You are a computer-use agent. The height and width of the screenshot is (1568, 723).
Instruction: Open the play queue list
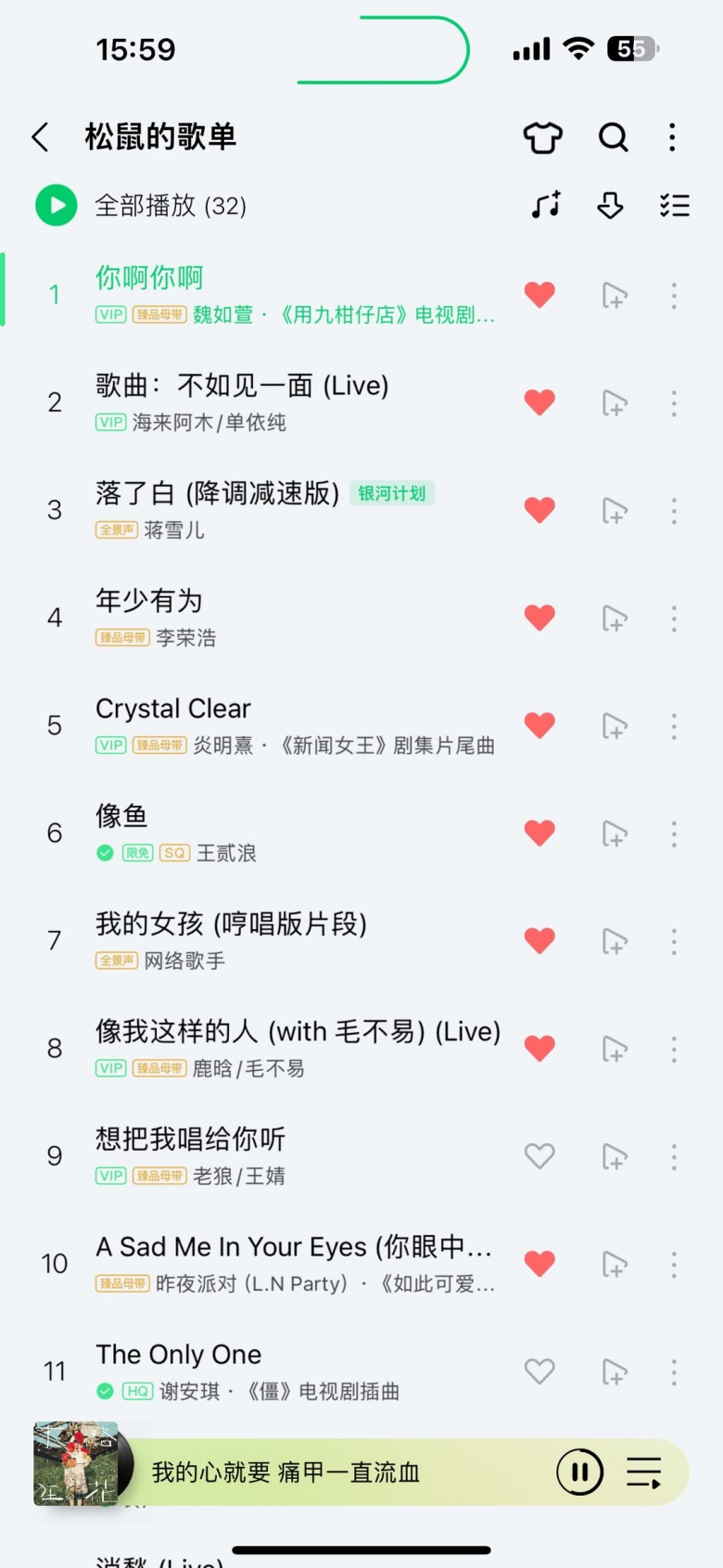tap(643, 1472)
